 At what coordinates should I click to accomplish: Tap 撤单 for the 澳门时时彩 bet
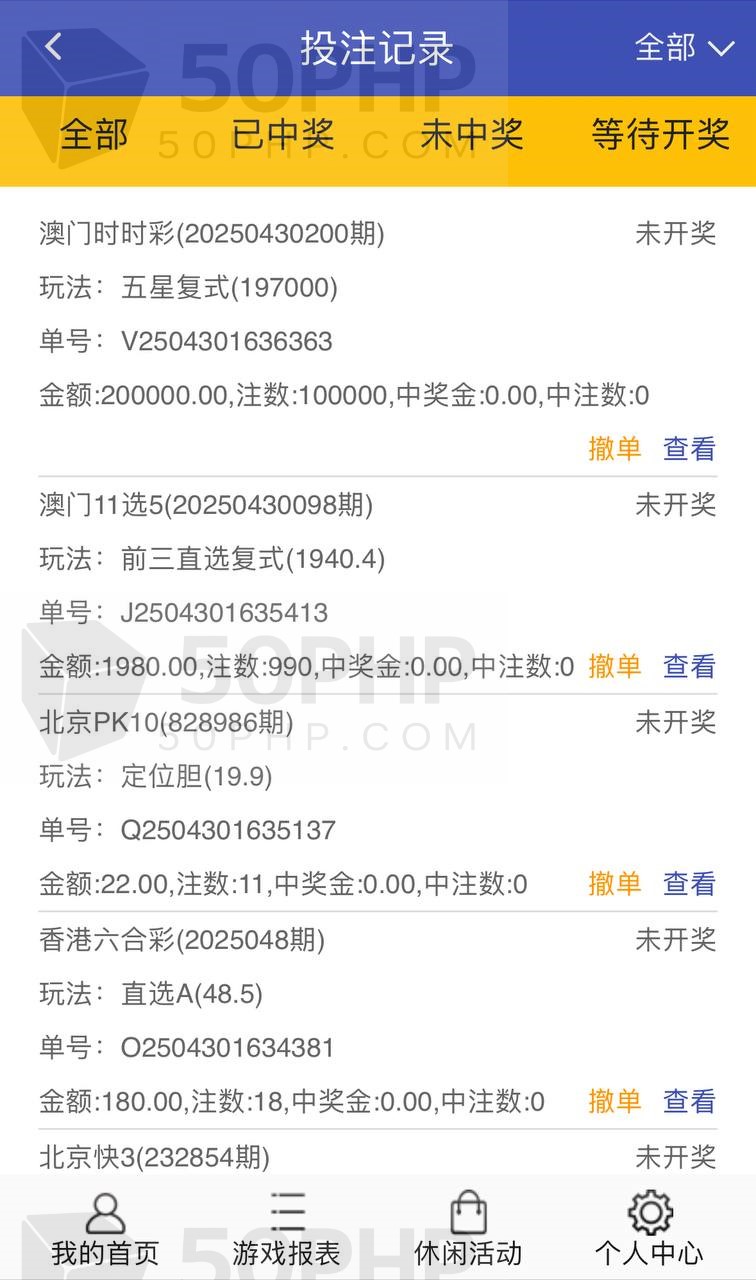click(614, 449)
